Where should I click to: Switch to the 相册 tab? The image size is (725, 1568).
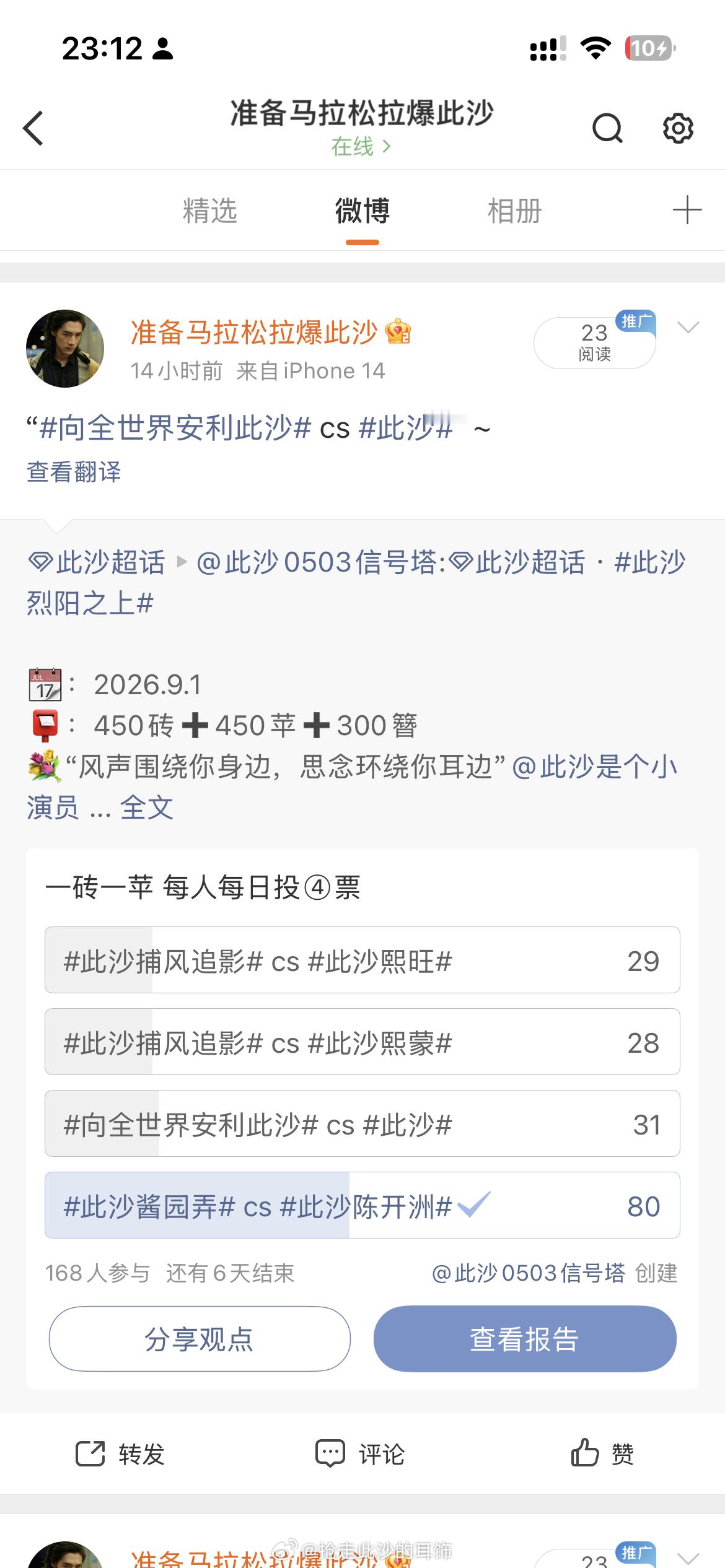515,211
